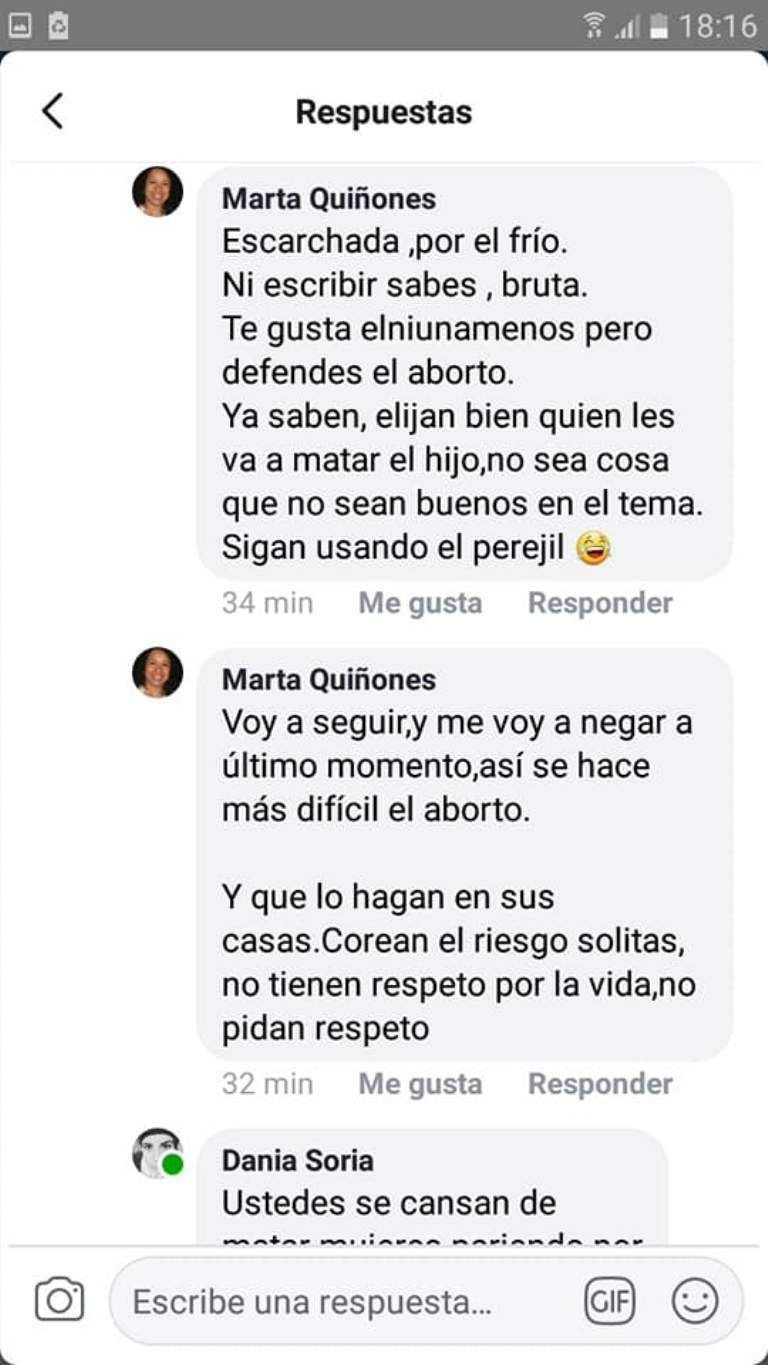Image resolution: width=768 pixels, height=1365 pixels.
Task: Go back from the Respuestas screen
Action: coord(53,112)
